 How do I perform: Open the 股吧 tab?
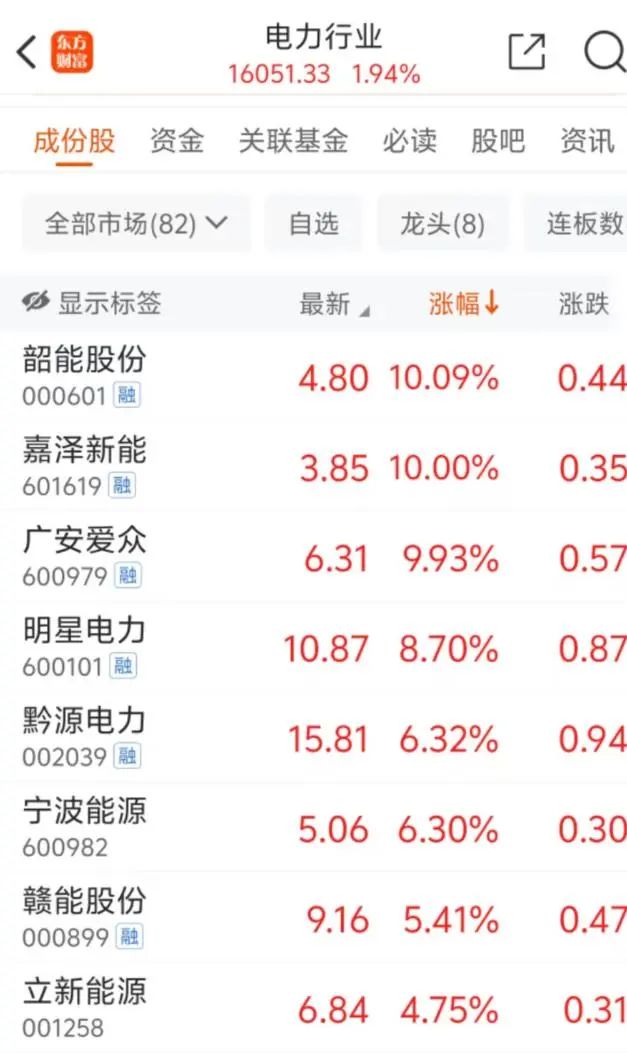[498, 141]
